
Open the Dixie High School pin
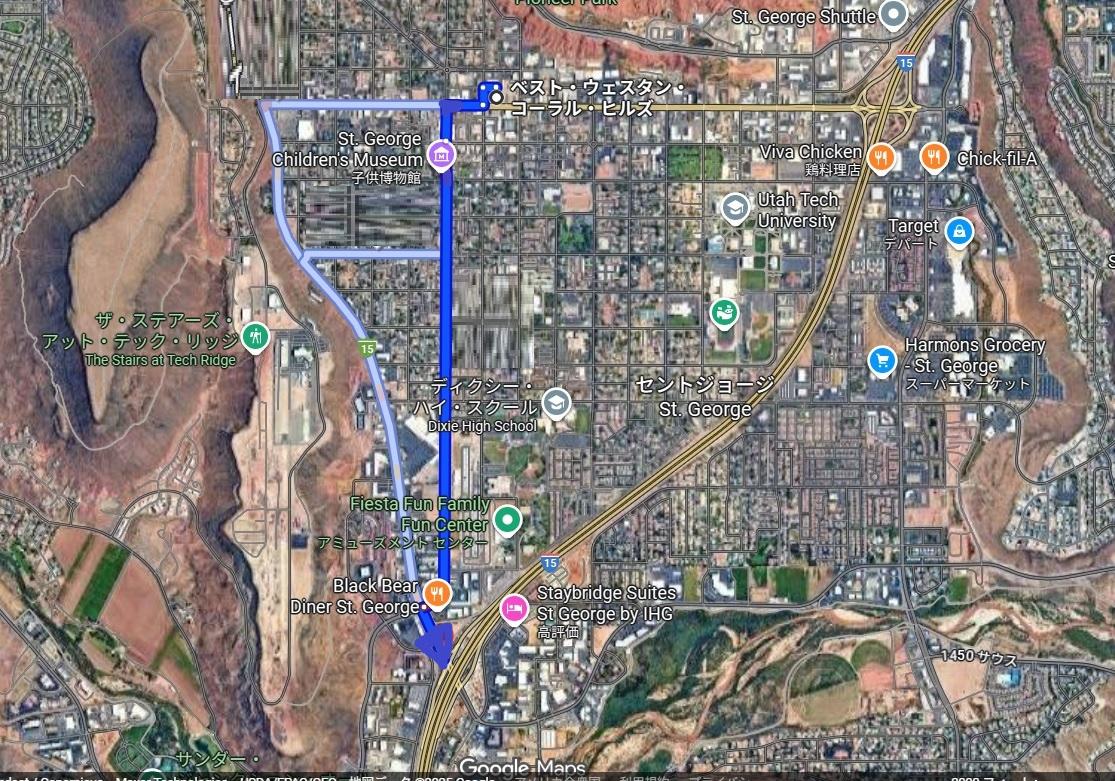[x=555, y=403]
